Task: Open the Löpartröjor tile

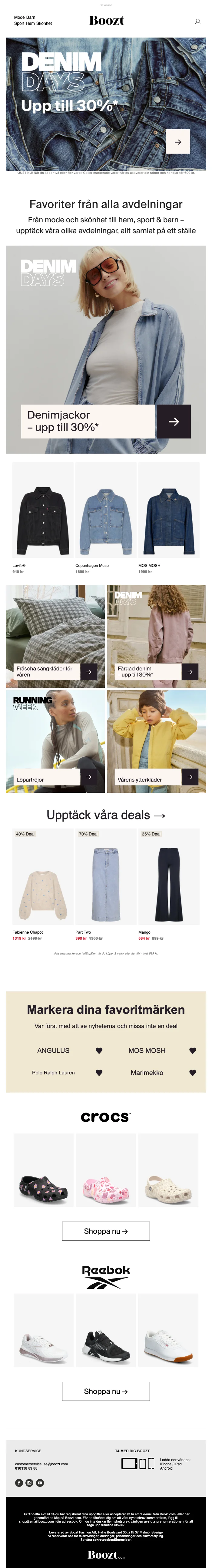Action: (x=55, y=741)
